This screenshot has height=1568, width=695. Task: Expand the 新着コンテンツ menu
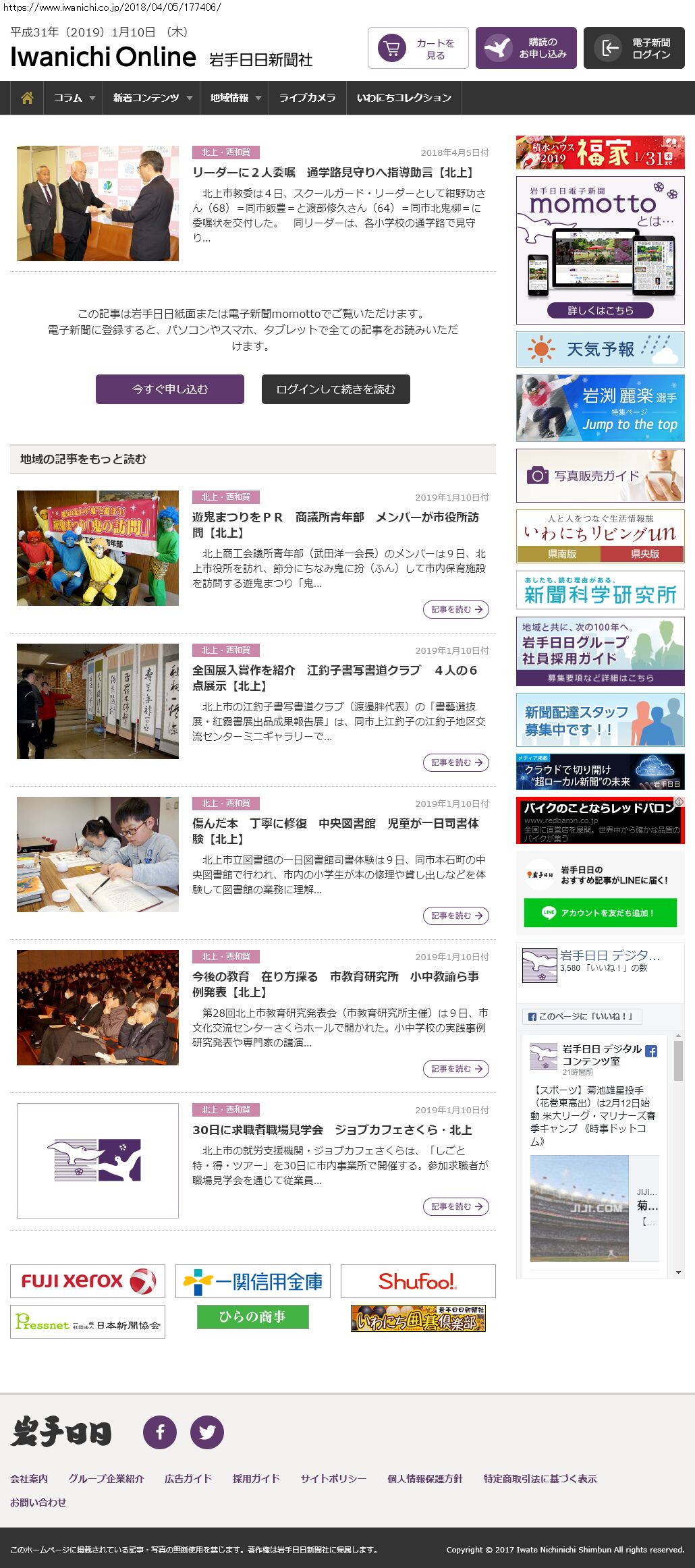click(x=152, y=98)
